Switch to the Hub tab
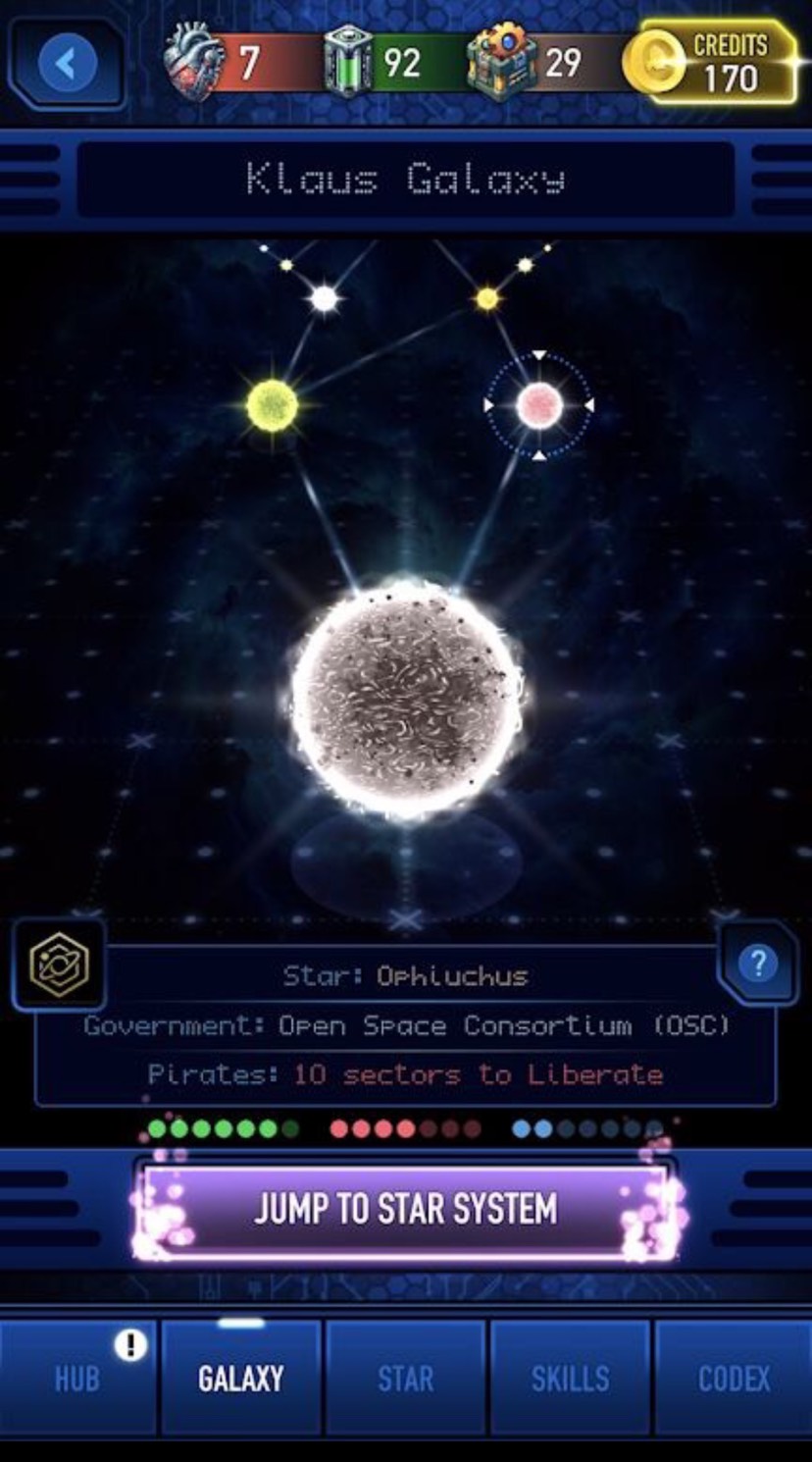 coord(77,1379)
